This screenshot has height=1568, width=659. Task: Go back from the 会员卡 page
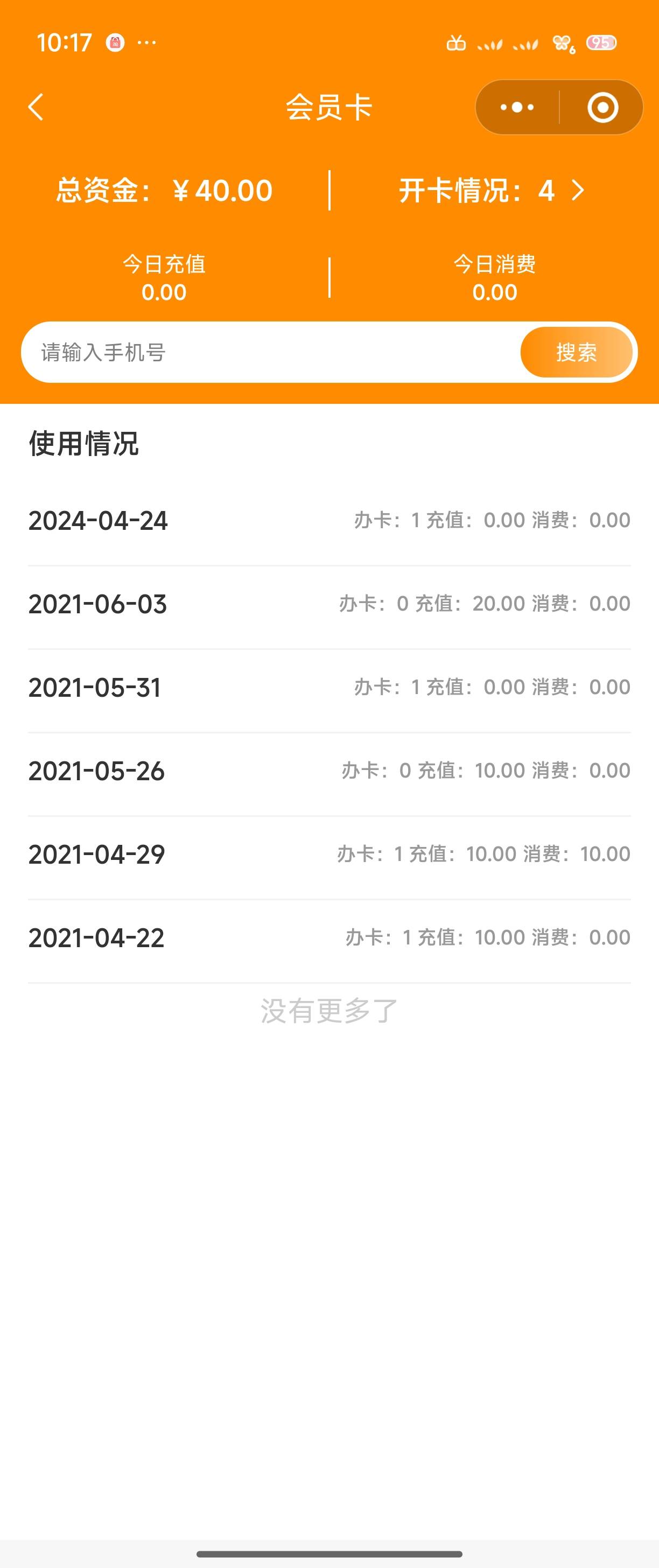click(36, 108)
